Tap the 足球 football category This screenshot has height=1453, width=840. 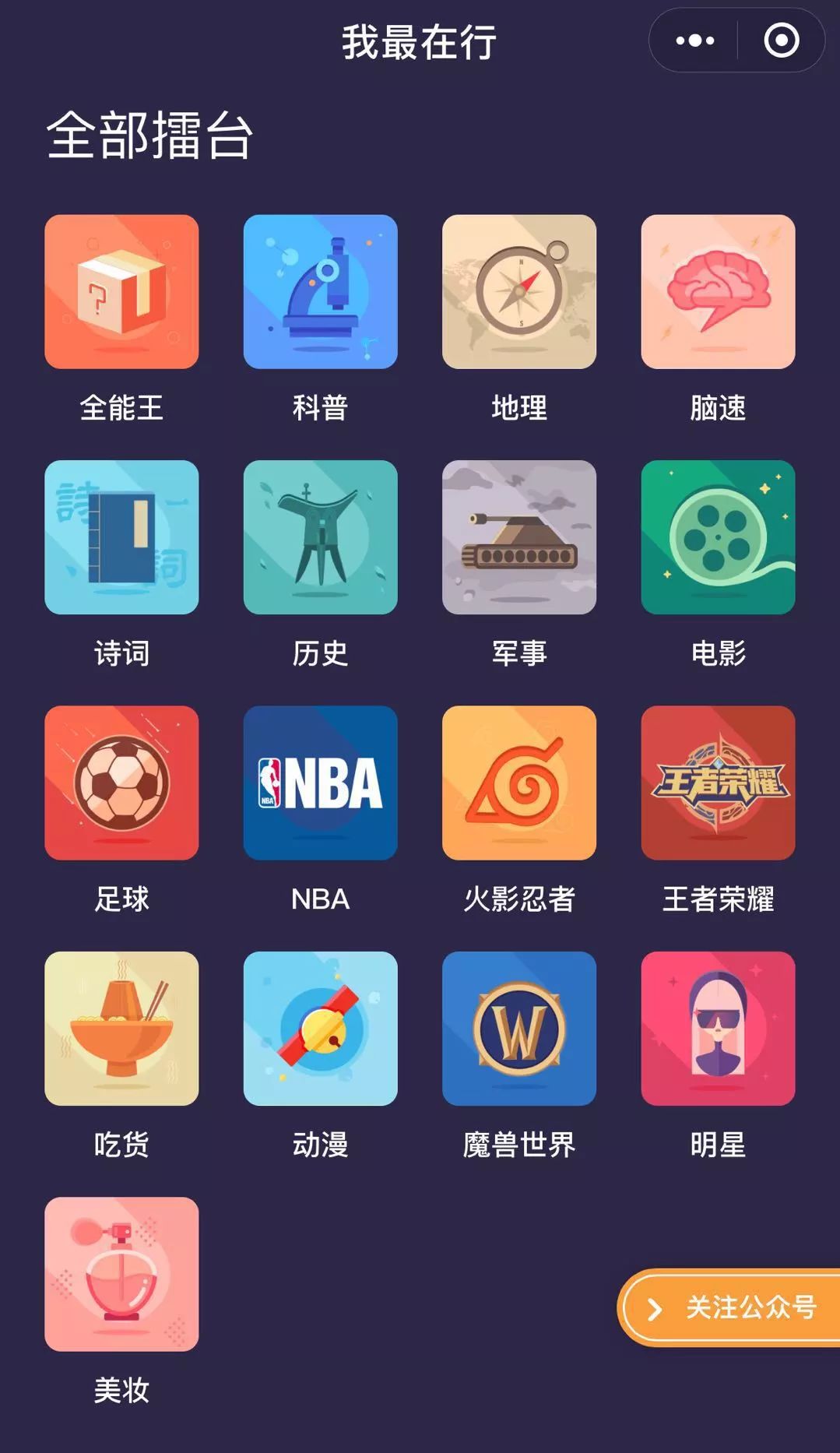(121, 783)
